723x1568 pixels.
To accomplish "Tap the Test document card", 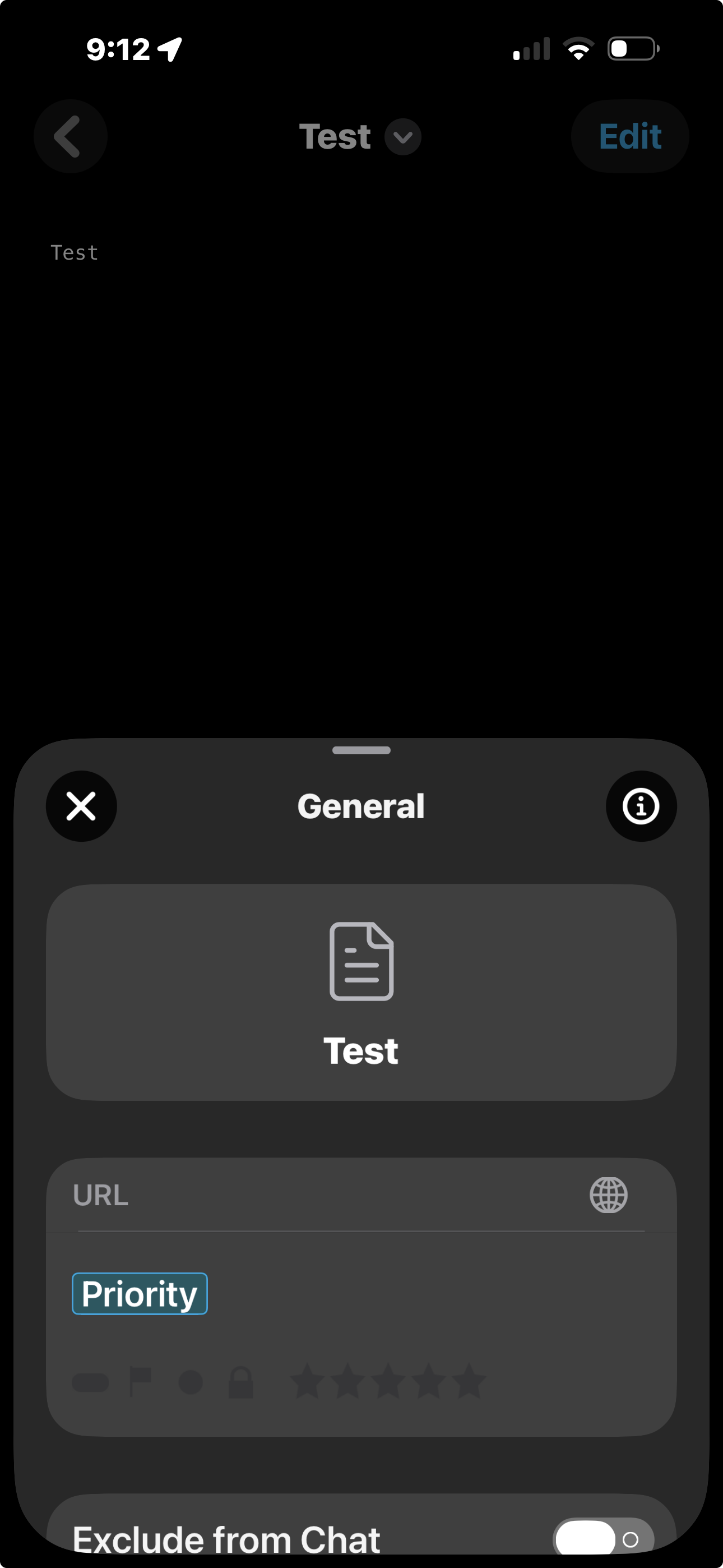I will coord(361,992).
